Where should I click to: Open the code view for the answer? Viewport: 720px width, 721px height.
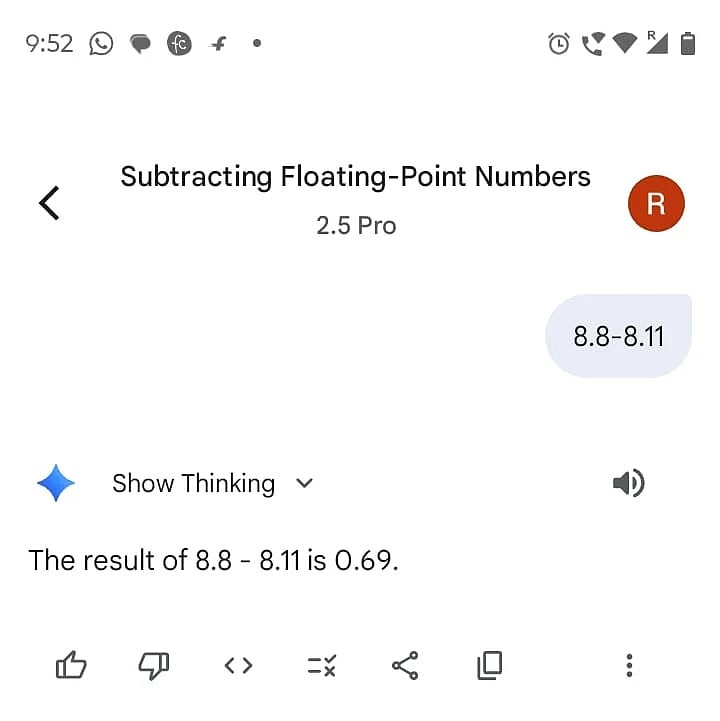(237, 665)
